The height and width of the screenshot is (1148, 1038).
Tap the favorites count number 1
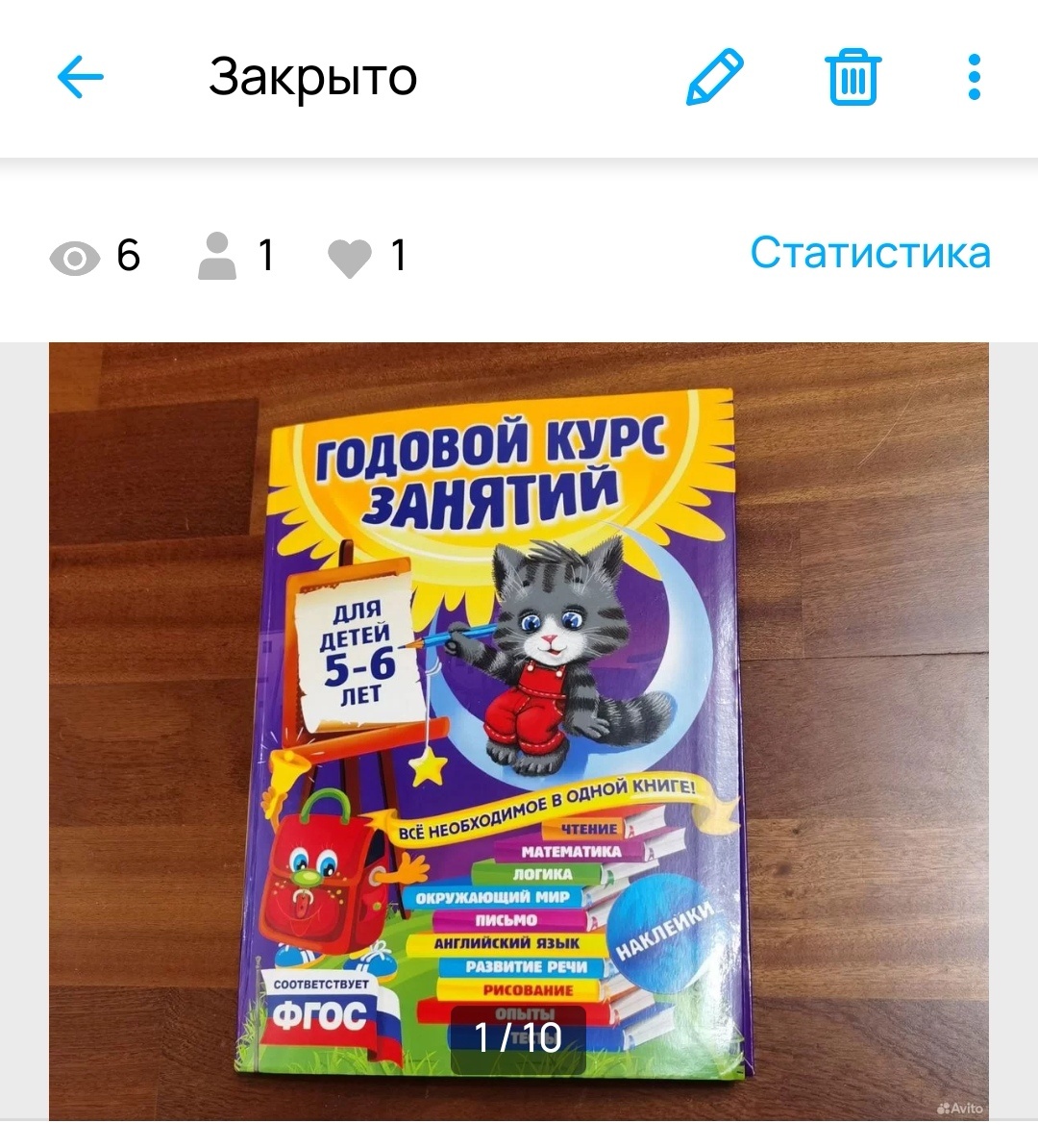tap(398, 255)
